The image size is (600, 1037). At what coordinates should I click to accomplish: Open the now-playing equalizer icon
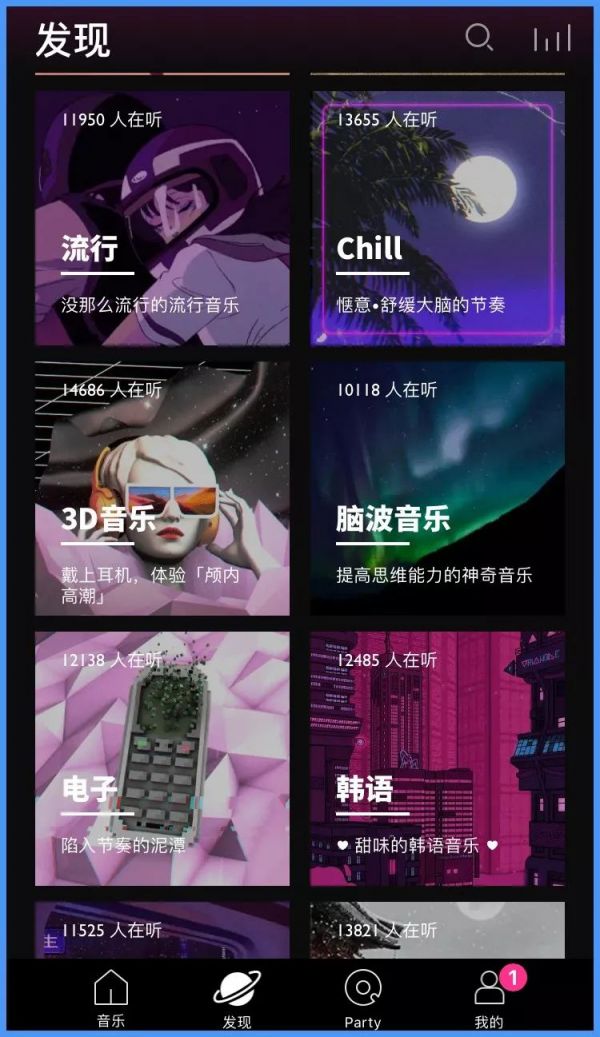click(551, 38)
